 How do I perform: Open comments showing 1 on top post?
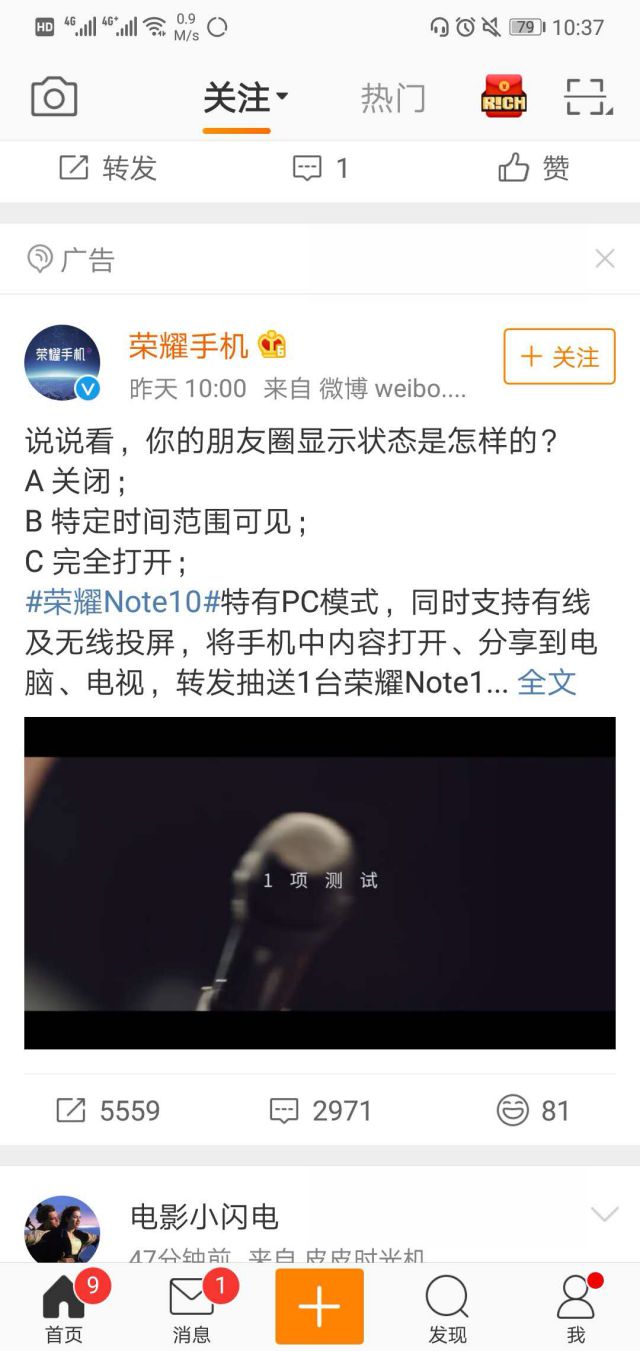coord(320,168)
